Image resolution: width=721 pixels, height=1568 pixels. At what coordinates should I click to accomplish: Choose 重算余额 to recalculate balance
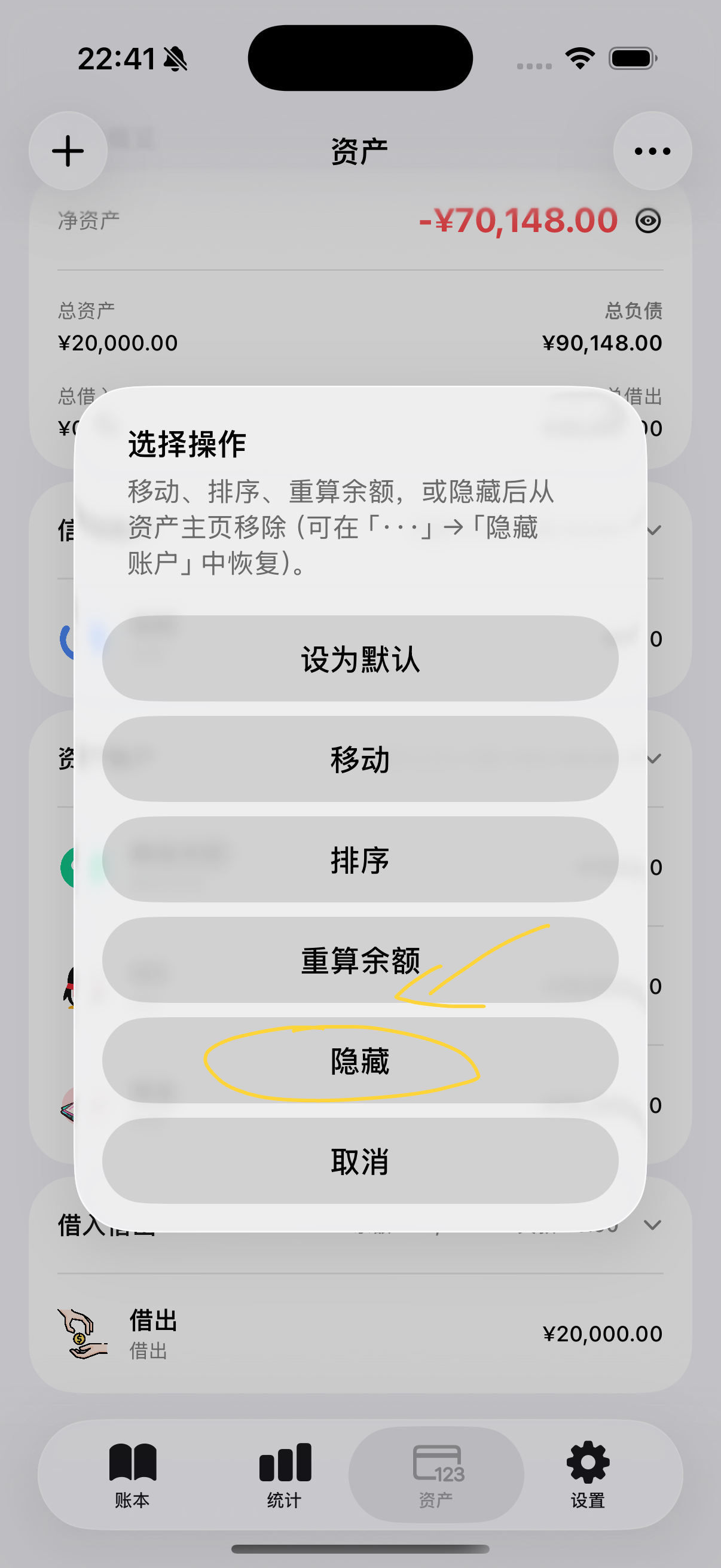click(x=360, y=960)
